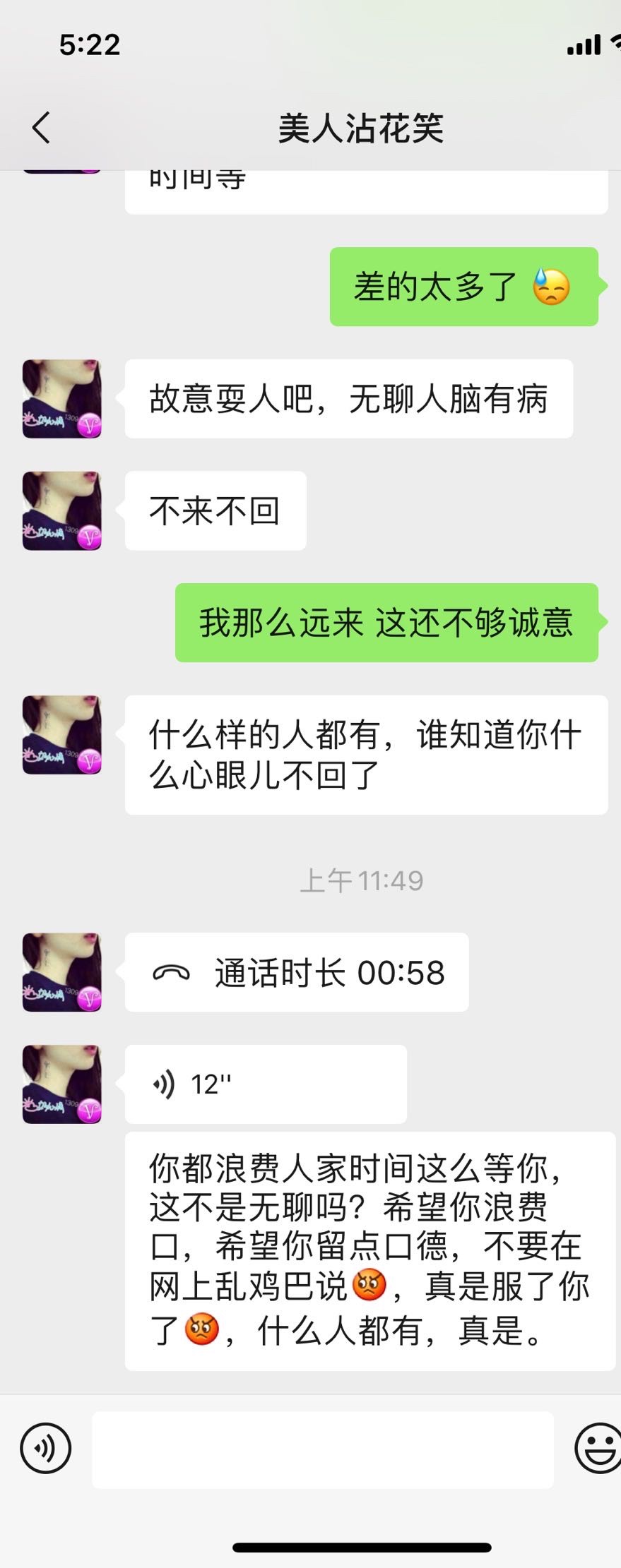Tap the 通话时长 00:58 call record
The height and width of the screenshot is (1568, 621).
297,972
